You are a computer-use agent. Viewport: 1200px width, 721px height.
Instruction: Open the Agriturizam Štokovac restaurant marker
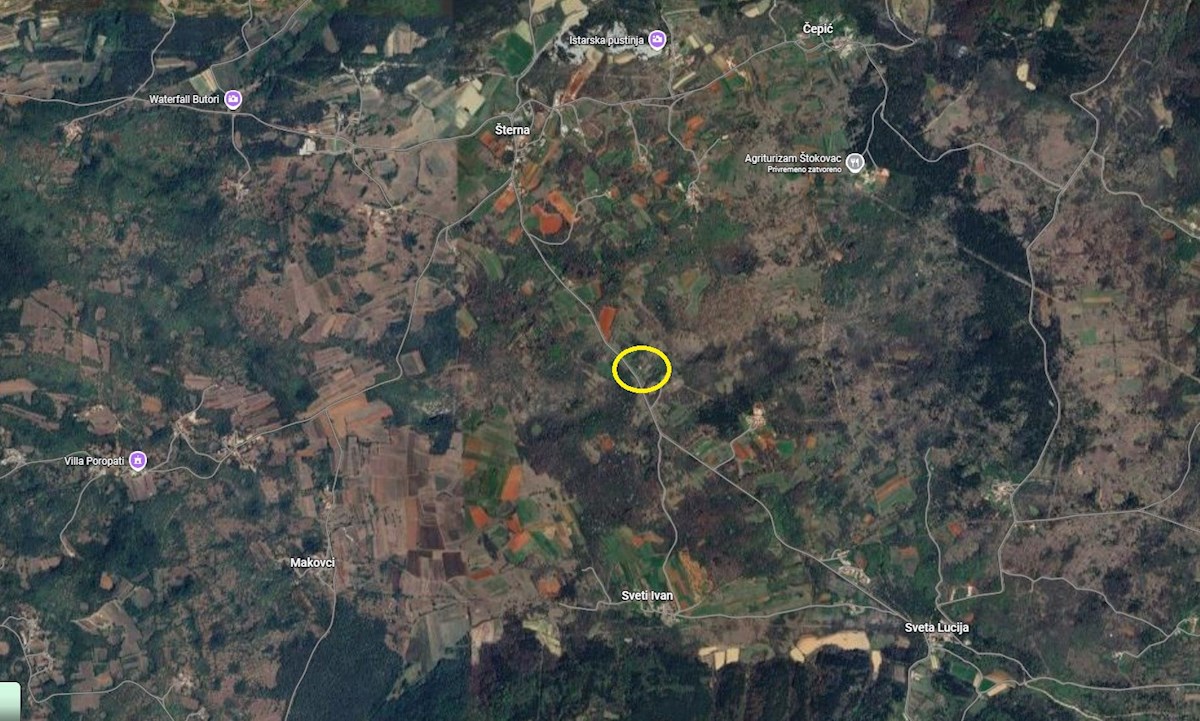(855, 163)
